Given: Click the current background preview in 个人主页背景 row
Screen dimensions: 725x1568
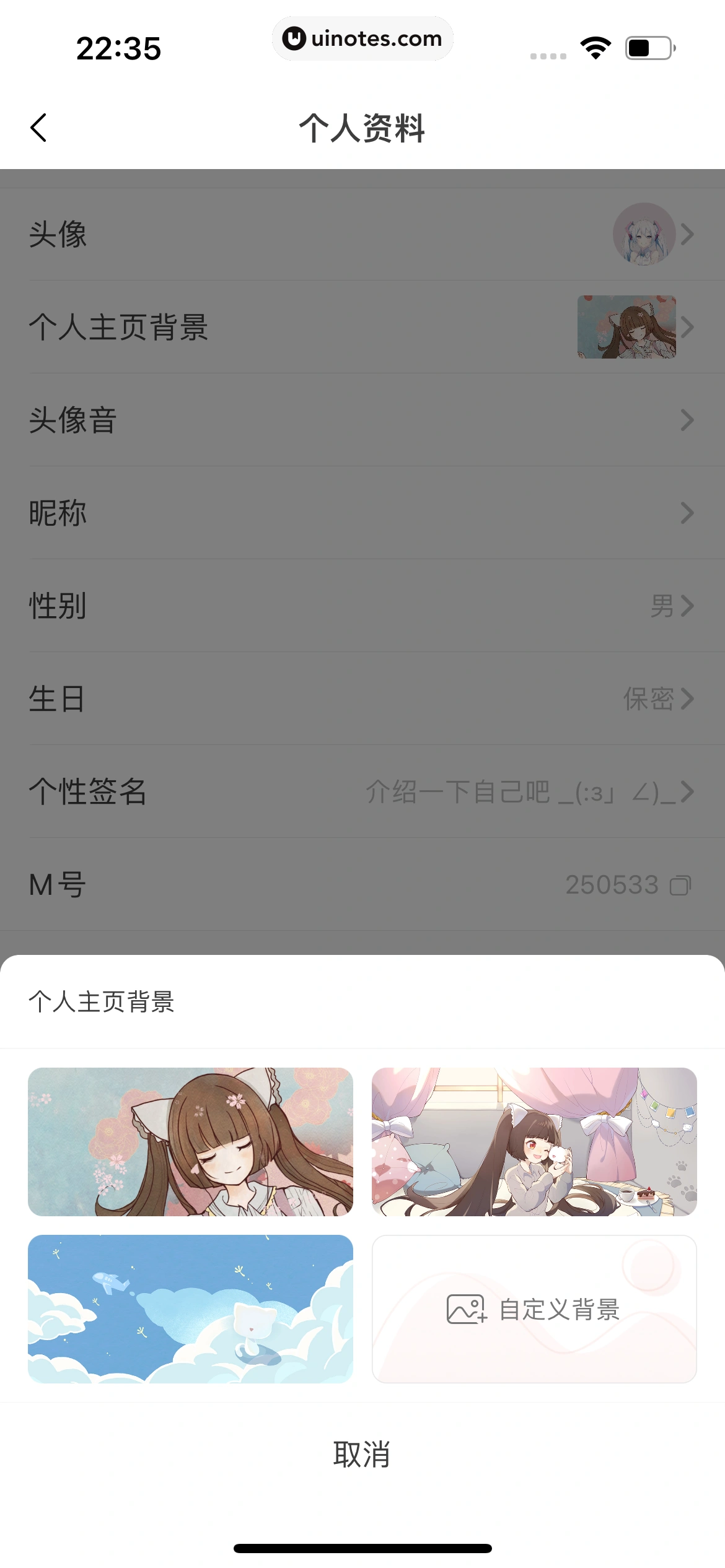Looking at the screenshot, I should click(x=626, y=326).
